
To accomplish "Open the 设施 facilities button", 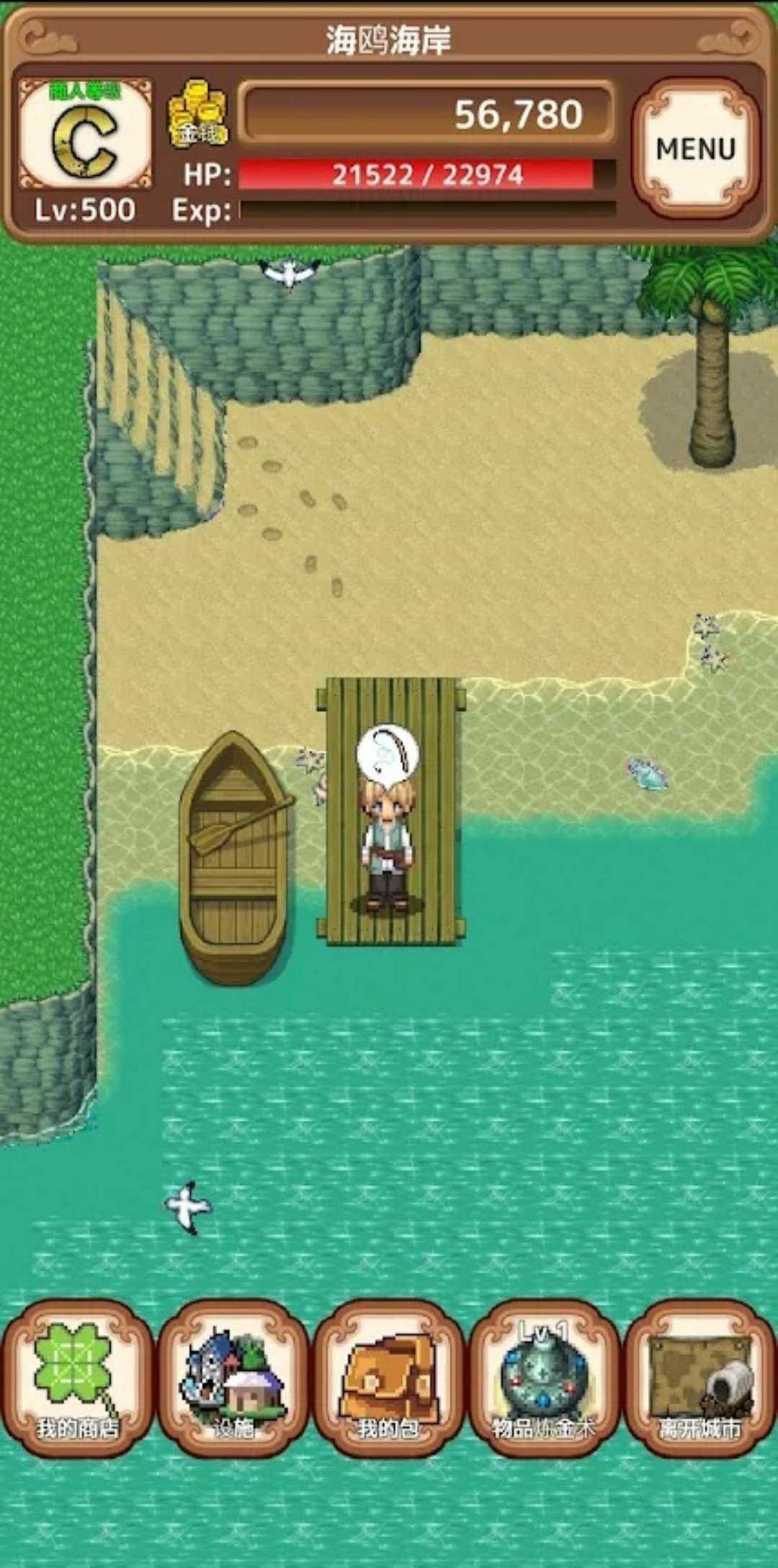I will pyautogui.click(x=234, y=1377).
